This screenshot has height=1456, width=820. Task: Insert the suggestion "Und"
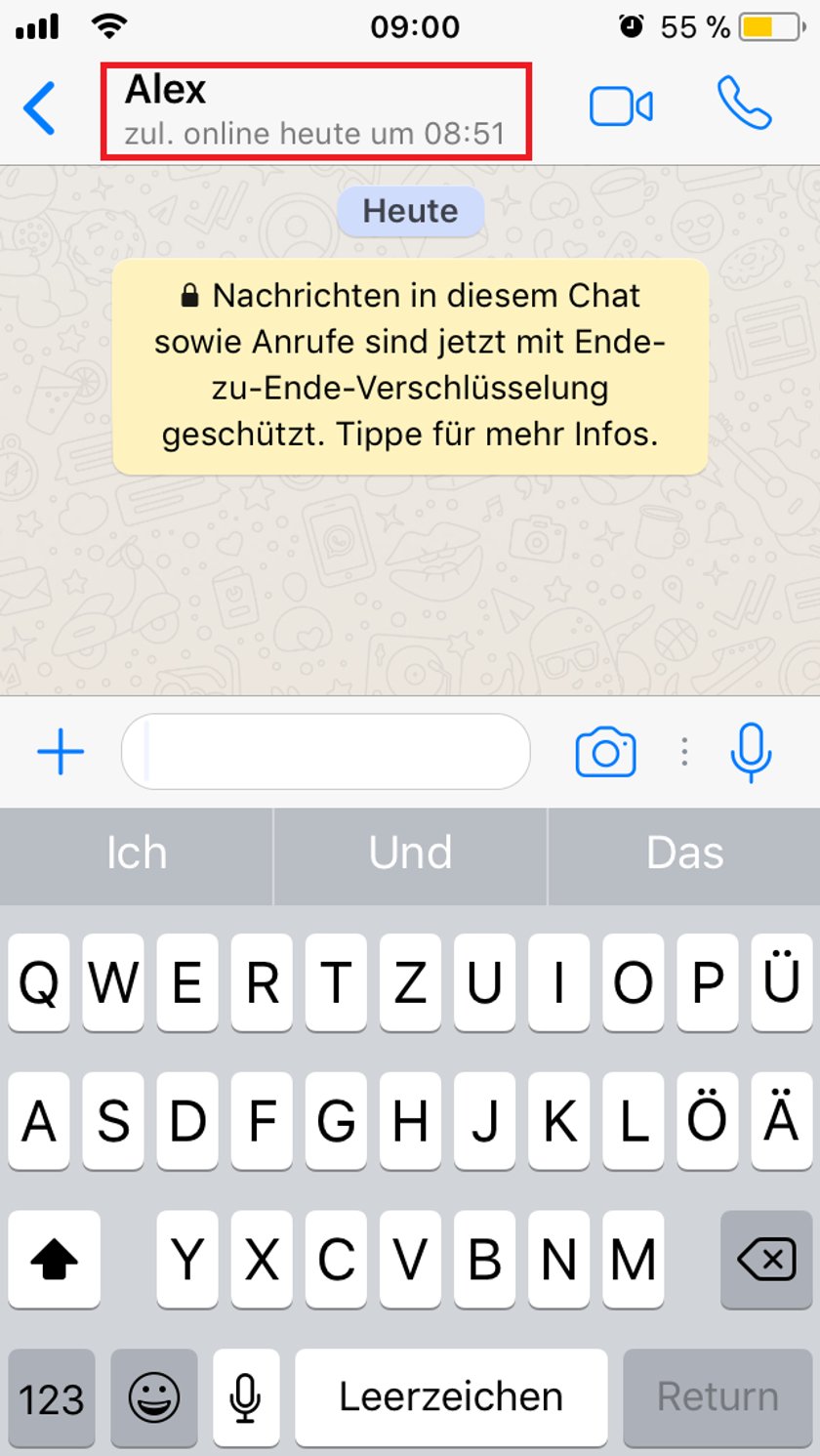[410, 853]
